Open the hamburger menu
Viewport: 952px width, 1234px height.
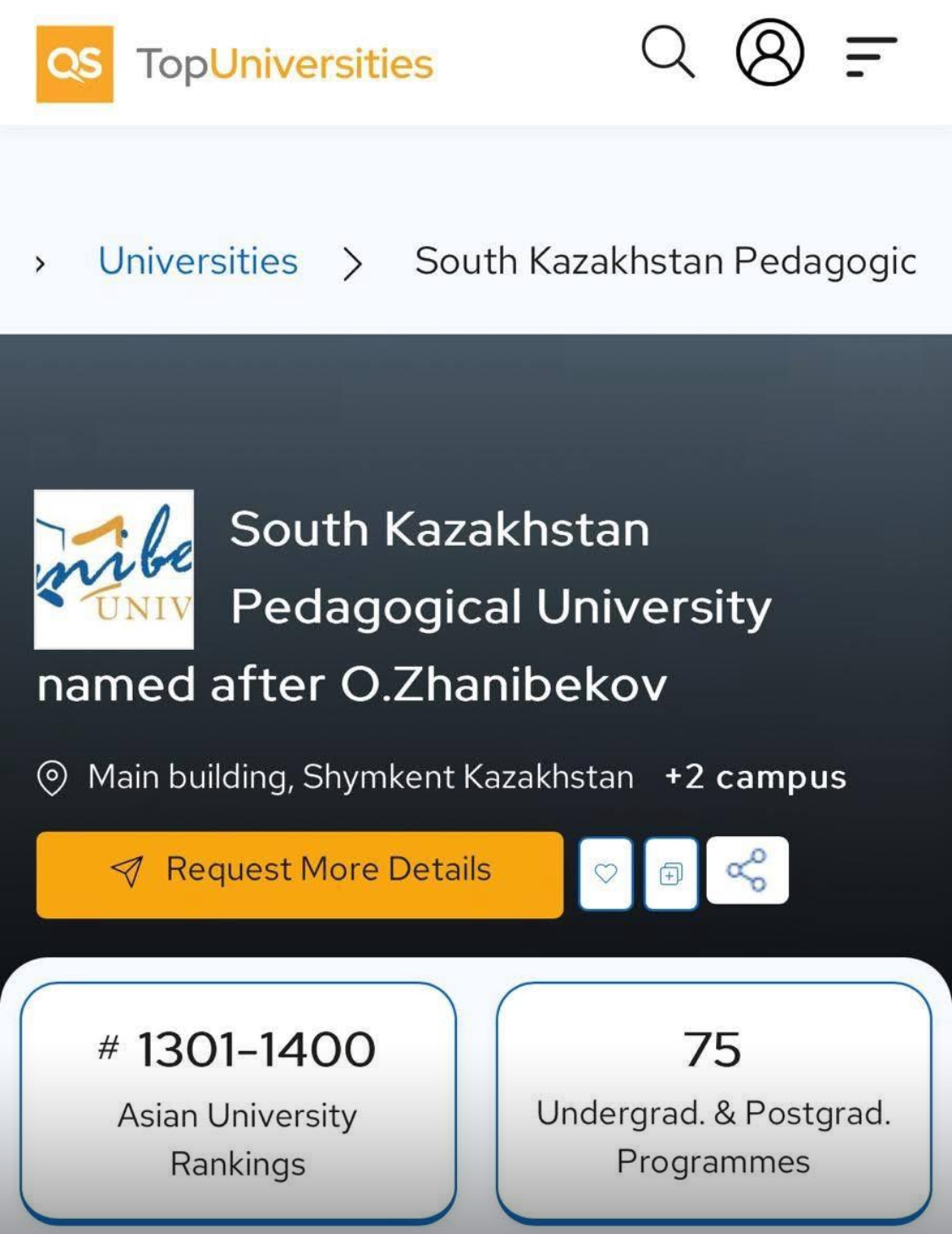tap(871, 56)
